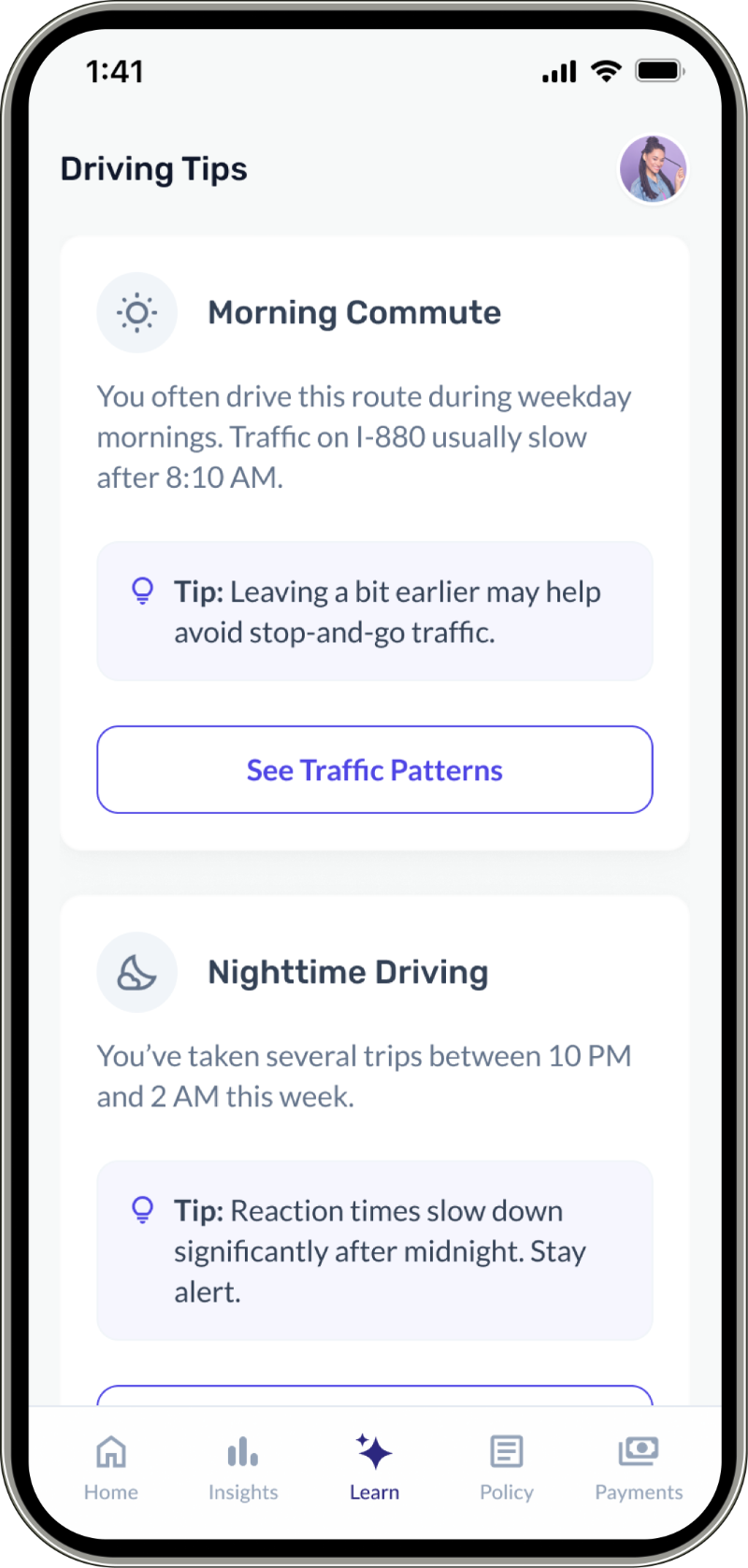Viewport: 748px width, 1568px height.
Task: Open the profile avatar
Action: click(654, 169)
